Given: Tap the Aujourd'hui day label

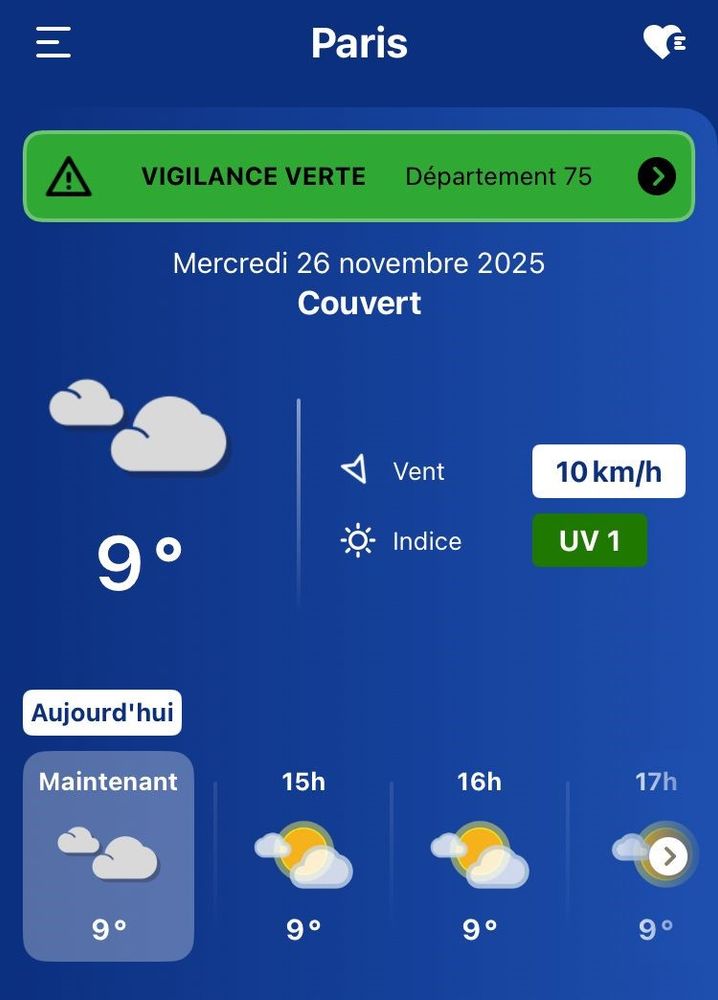Looking at the screenshot, I should [102, 713].
